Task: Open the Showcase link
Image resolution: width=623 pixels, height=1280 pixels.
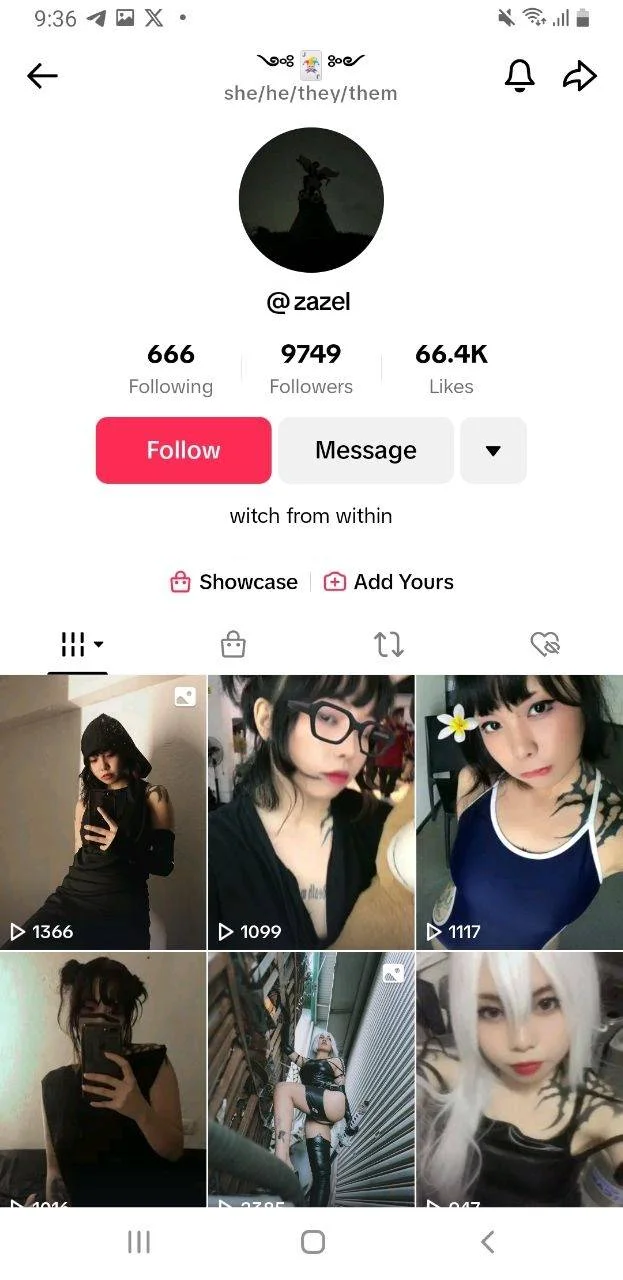Action: 234,582
